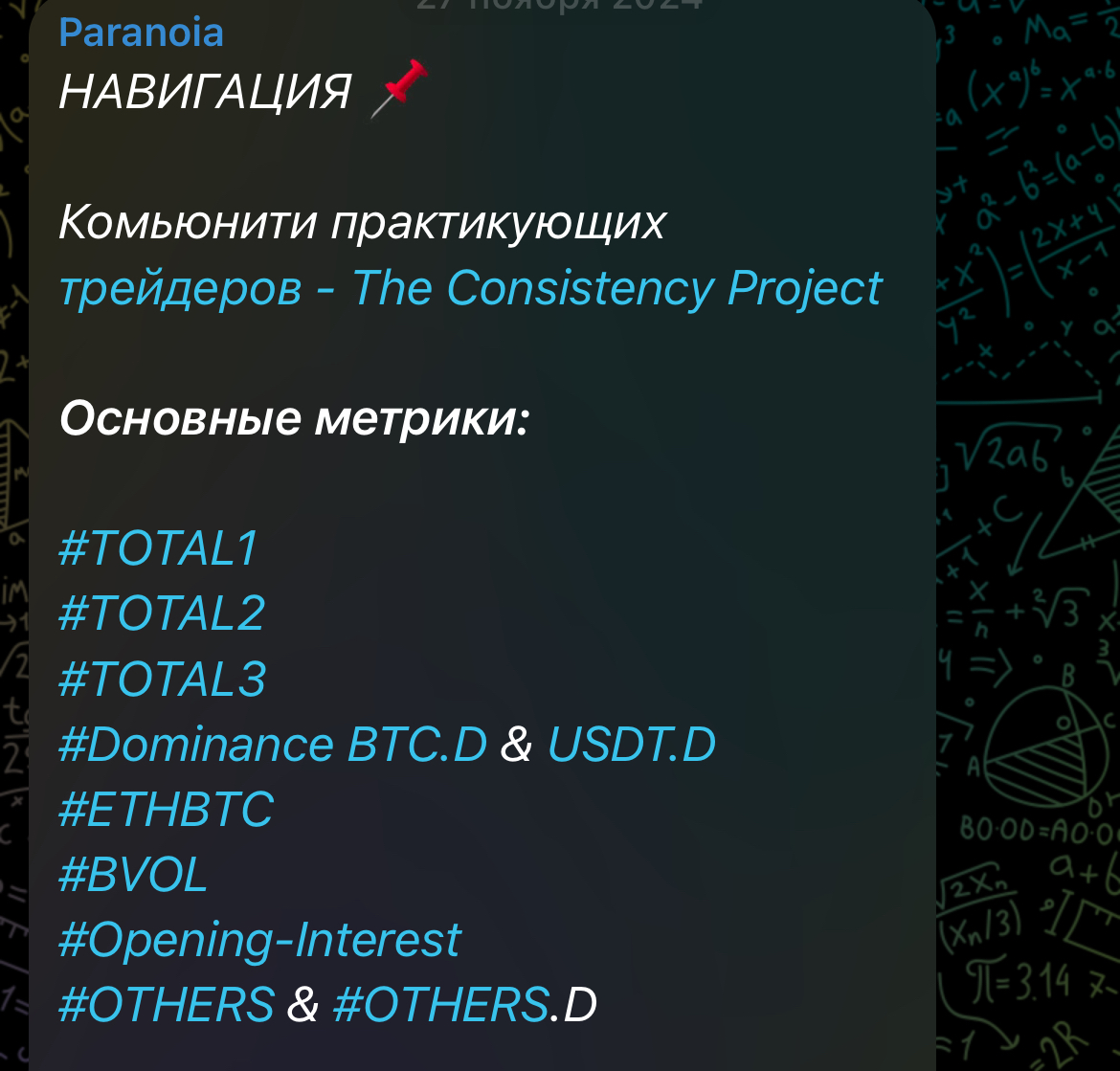1120x1071 pixels.
Task: Tap the #OTHERS hashtag before the ampersand
Action: point(167,1005)
